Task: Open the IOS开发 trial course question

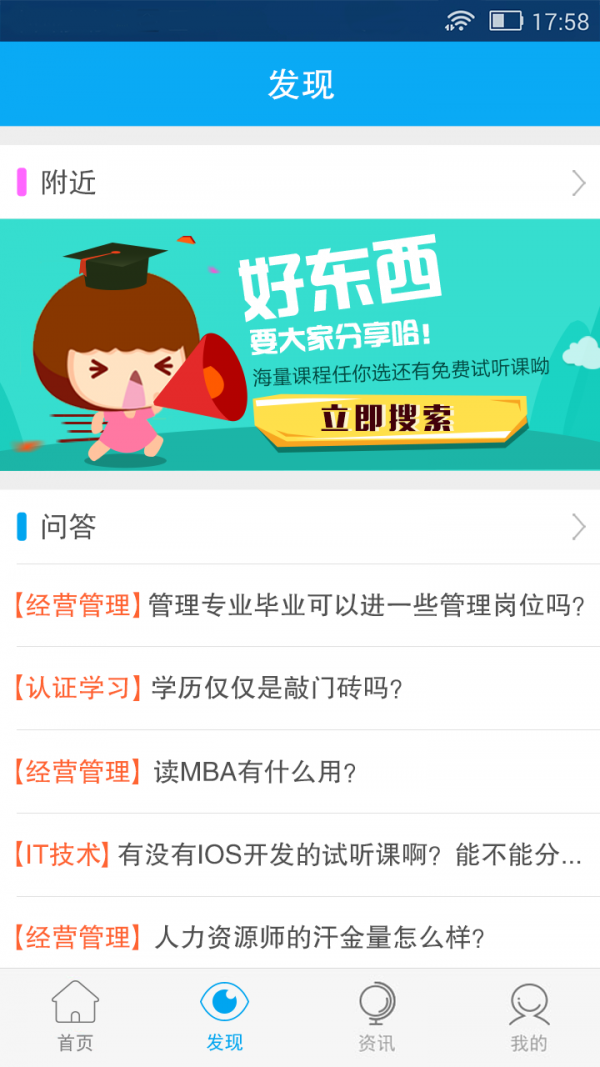Action: [300, 855]
